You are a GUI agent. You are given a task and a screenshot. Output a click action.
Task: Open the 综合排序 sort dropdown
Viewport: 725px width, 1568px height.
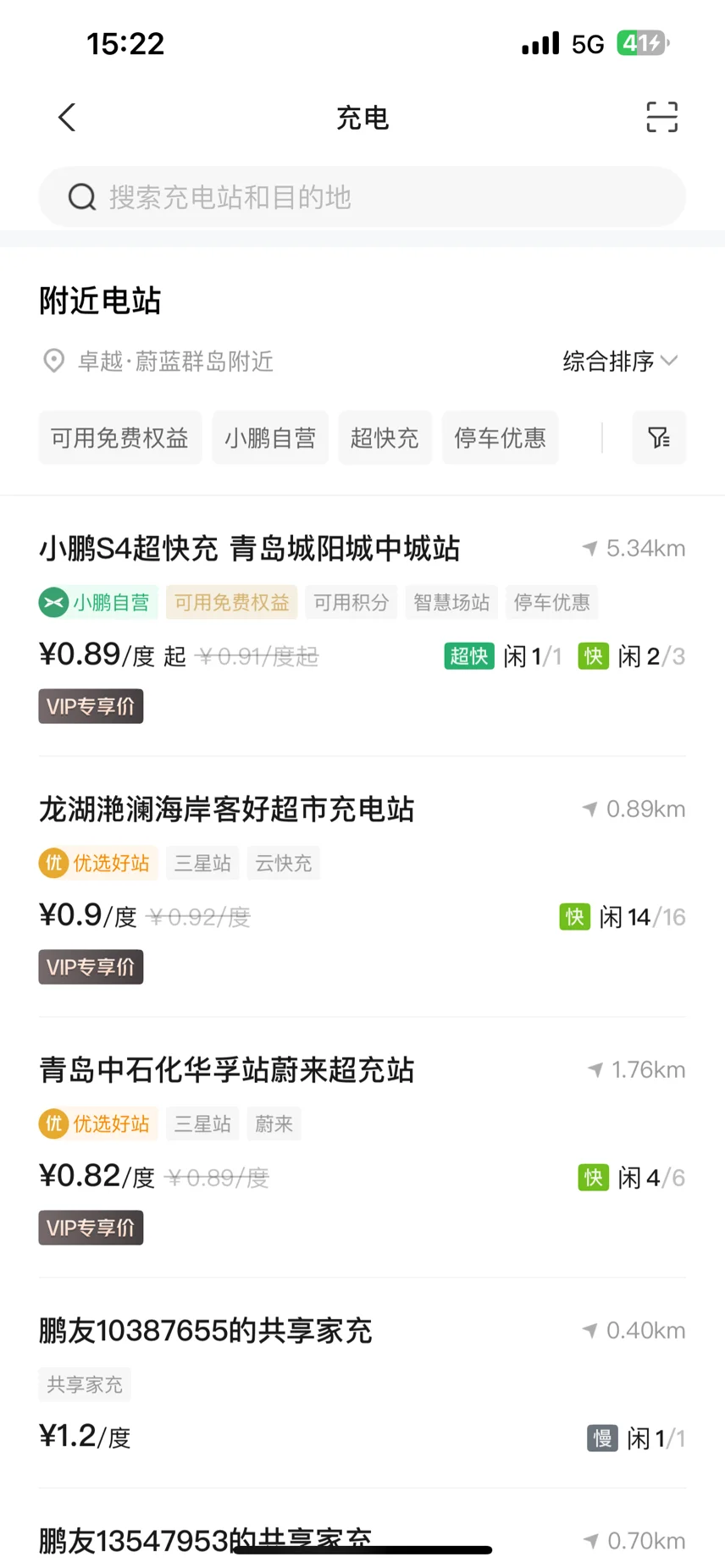[620, 362]
